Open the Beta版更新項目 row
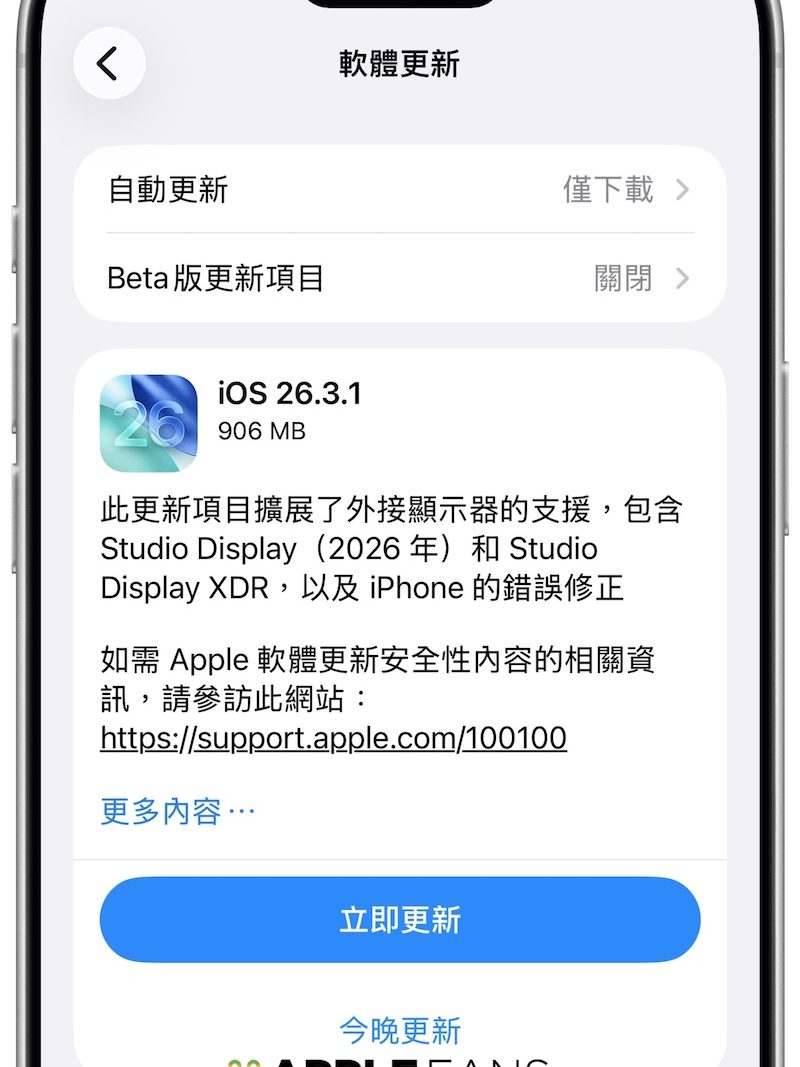The width and height of the screenshot is (800, 1067). (400, 278)
